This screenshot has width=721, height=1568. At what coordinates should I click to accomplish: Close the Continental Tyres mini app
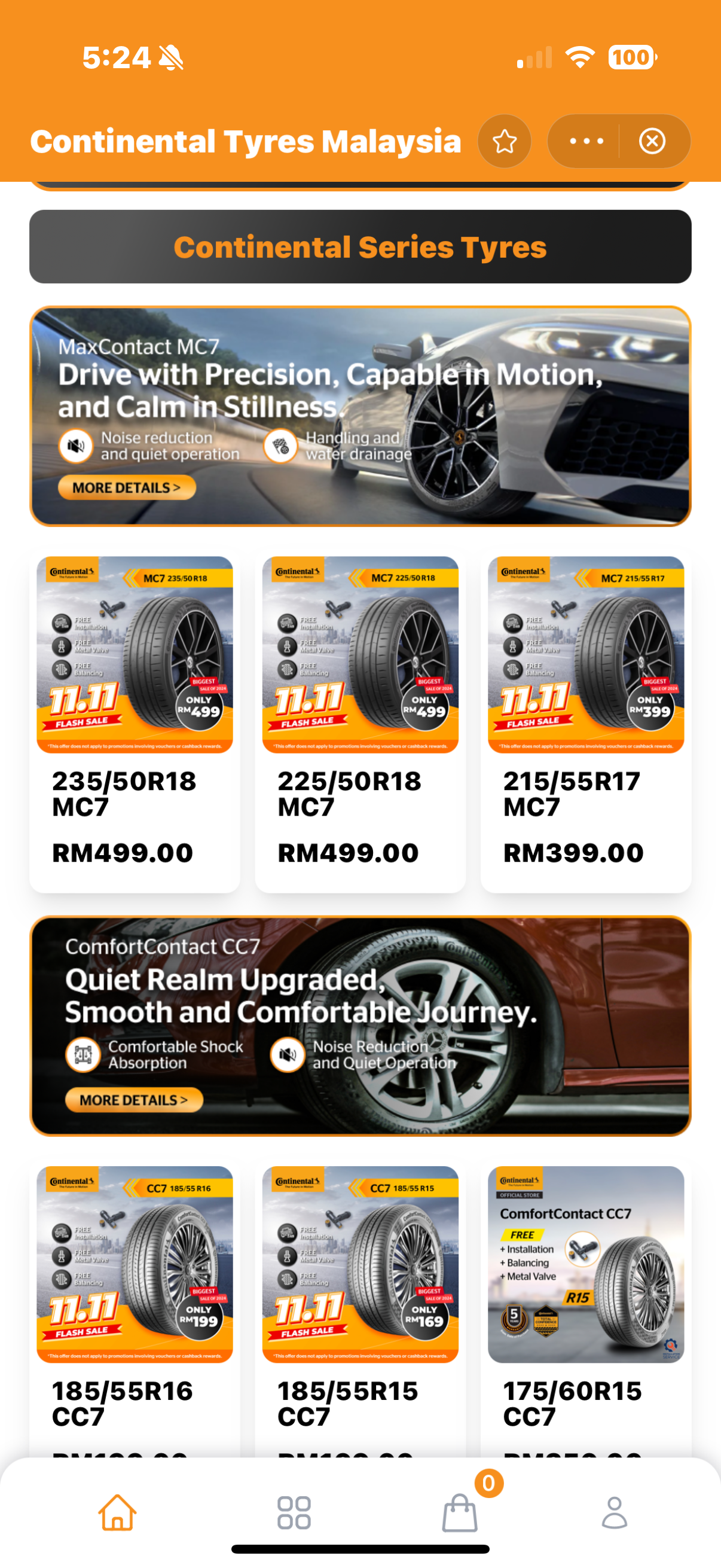[652, 141]
